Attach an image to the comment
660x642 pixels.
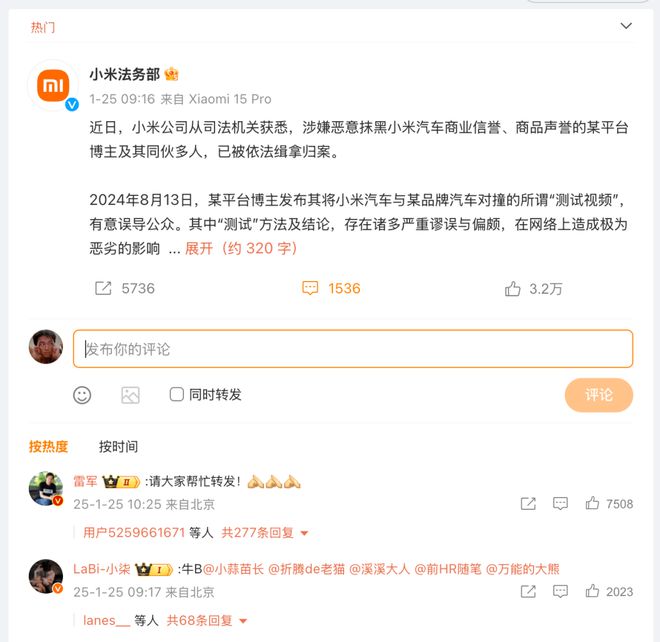point(130,395)
